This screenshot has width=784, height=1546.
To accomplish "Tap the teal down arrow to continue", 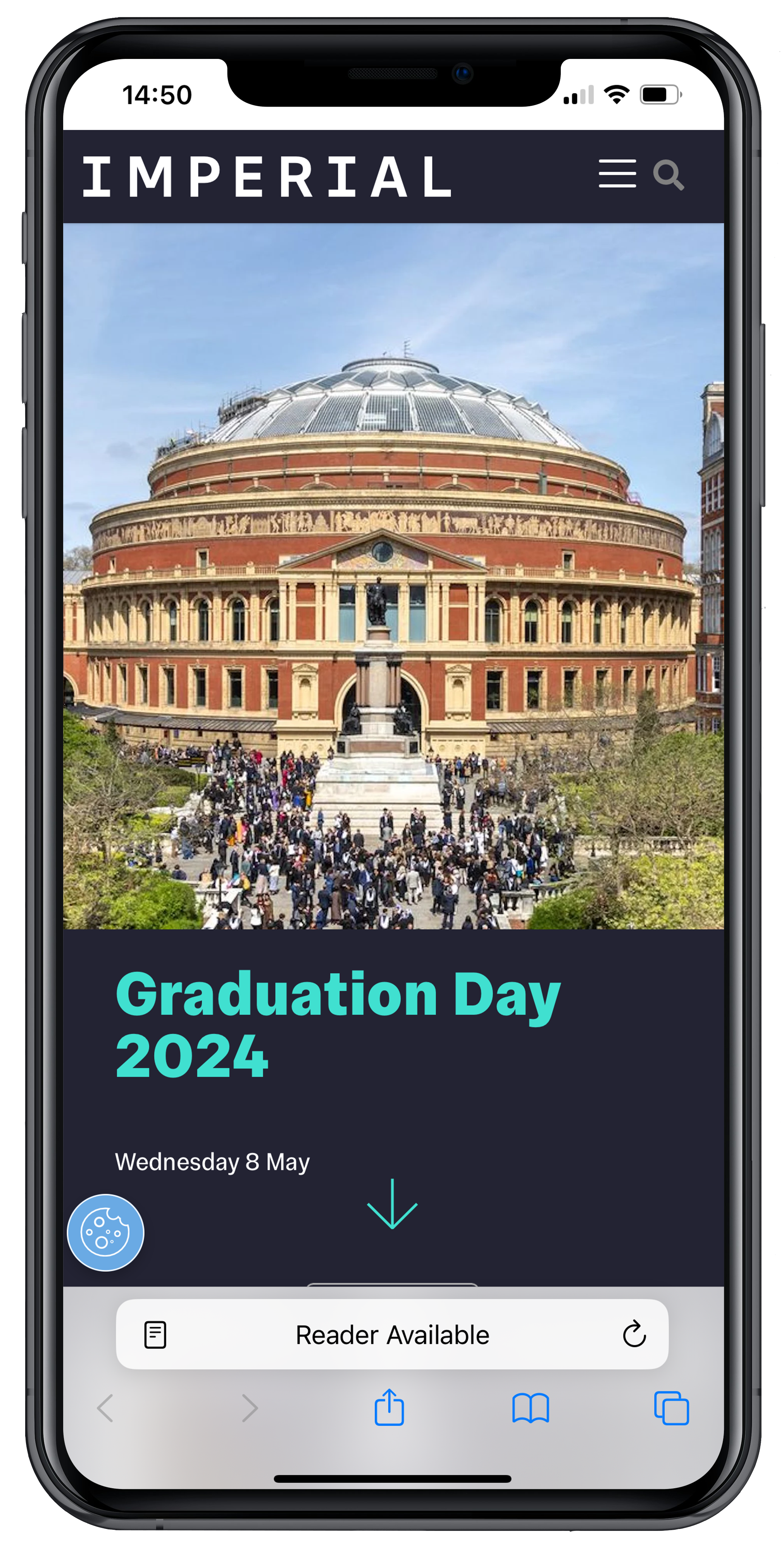I will [x=392, y=1205].
